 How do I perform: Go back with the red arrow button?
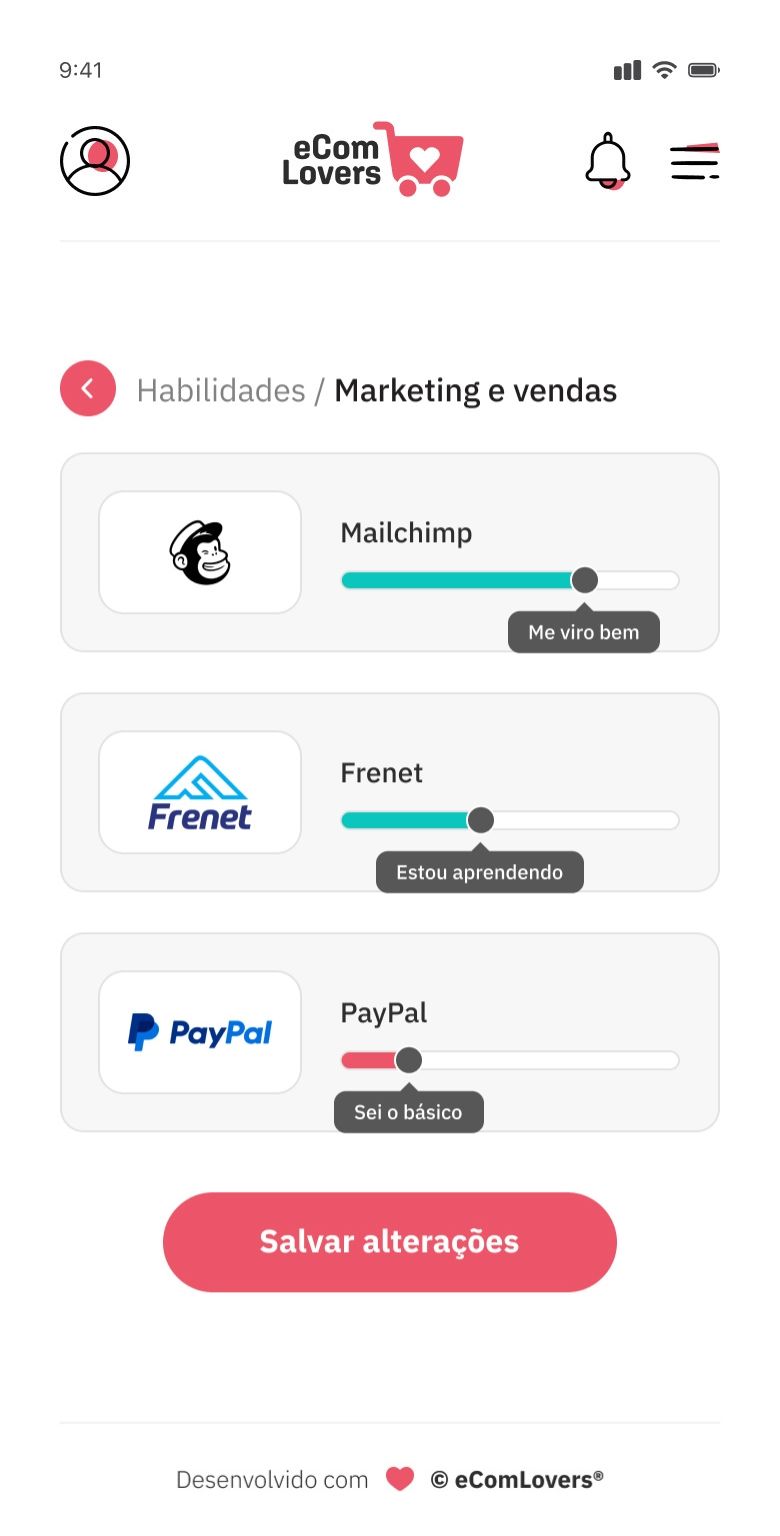[88, 388]
